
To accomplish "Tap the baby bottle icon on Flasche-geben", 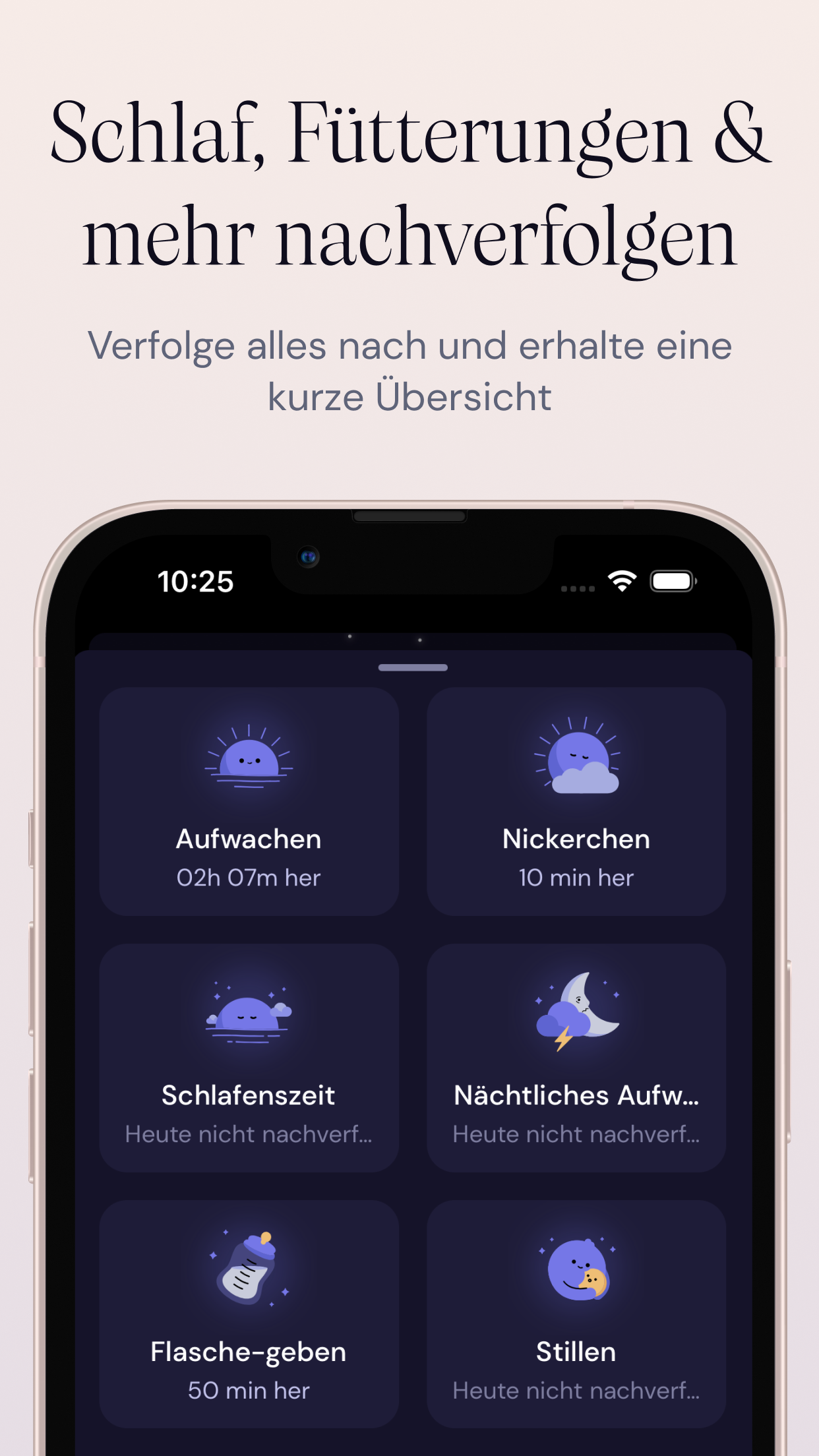I will pyautogui.click(x=249, y=1269).
